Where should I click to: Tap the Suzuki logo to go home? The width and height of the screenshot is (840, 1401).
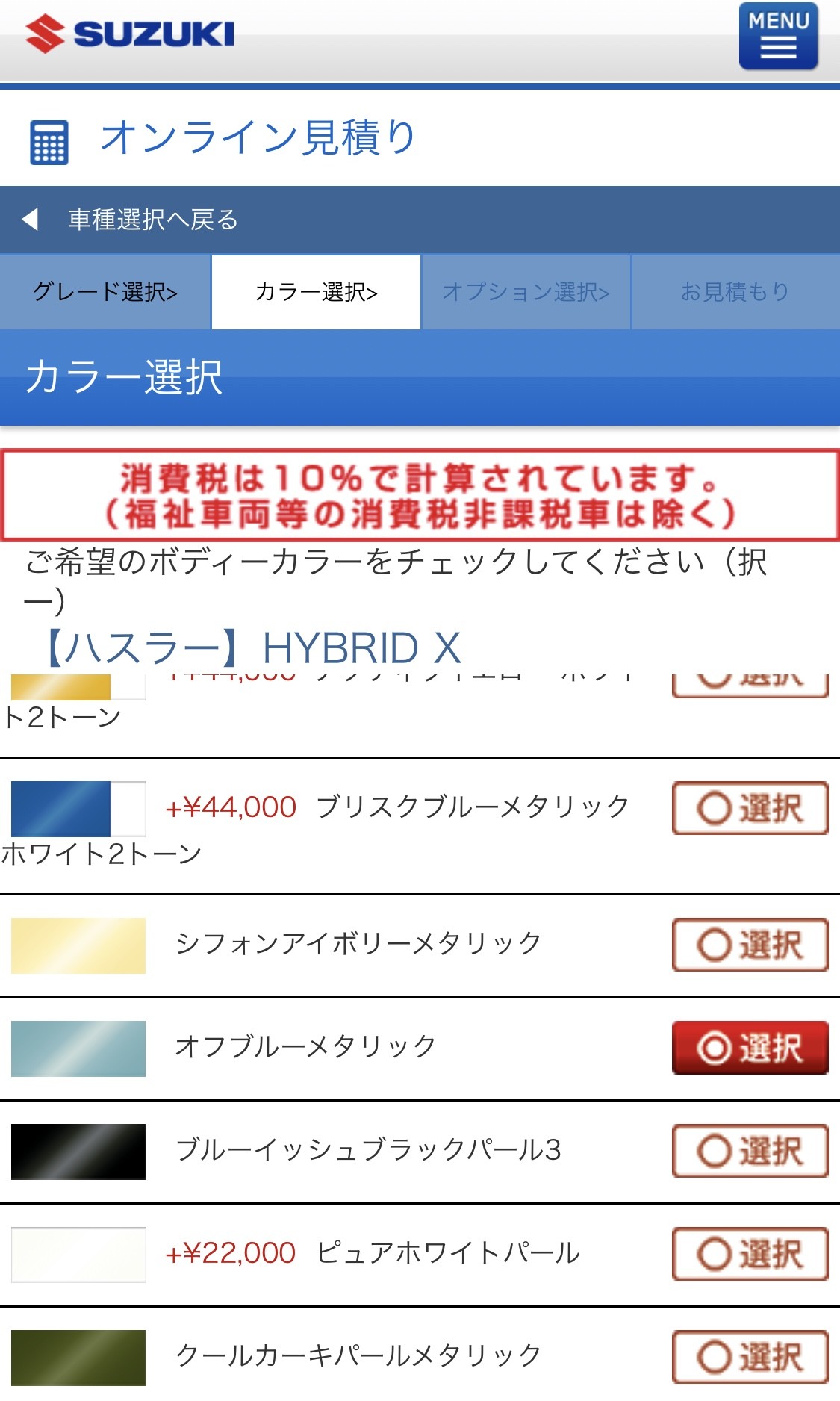(x=130, y=34)
